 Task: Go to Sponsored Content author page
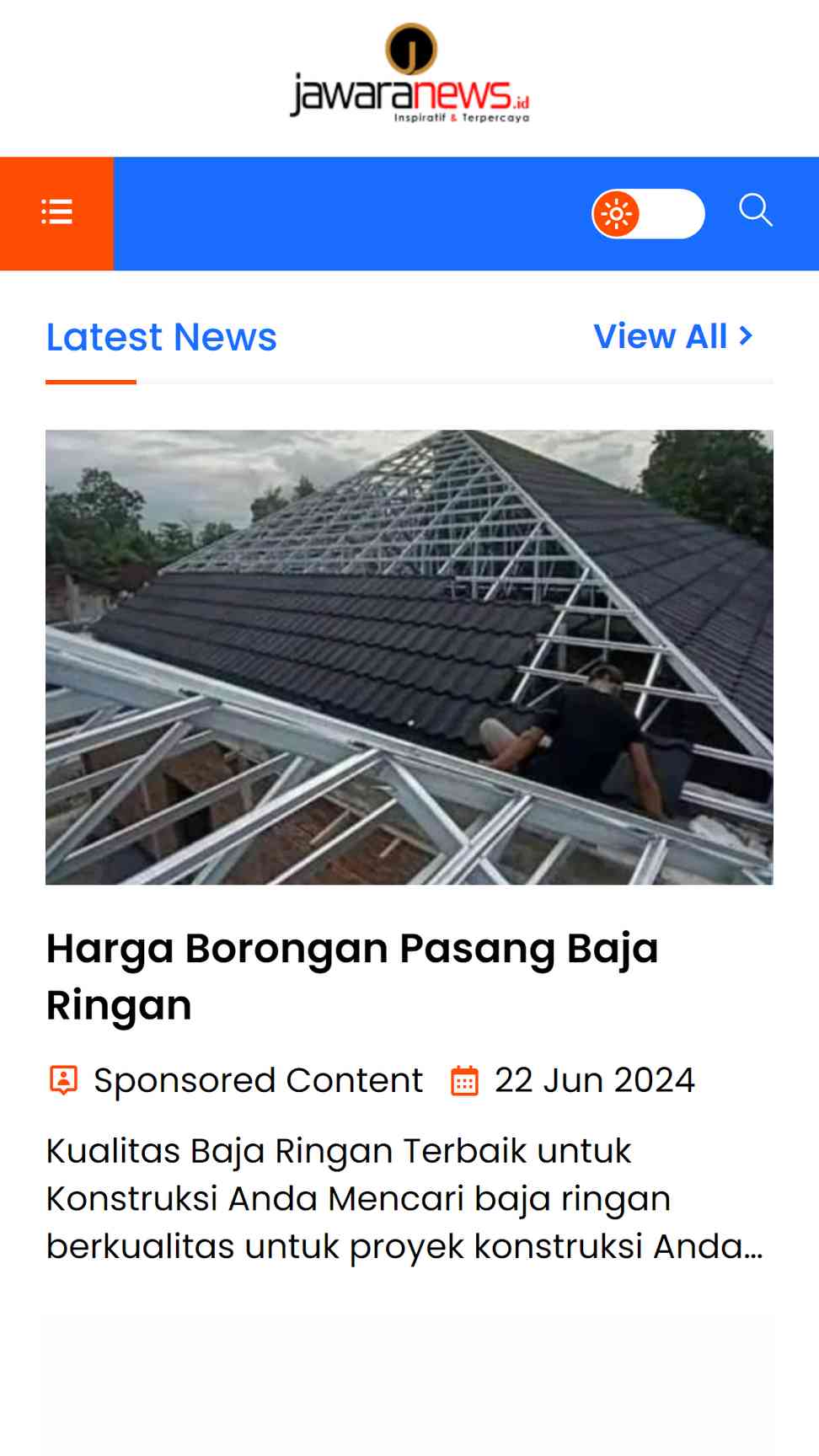coord(257,1080)
